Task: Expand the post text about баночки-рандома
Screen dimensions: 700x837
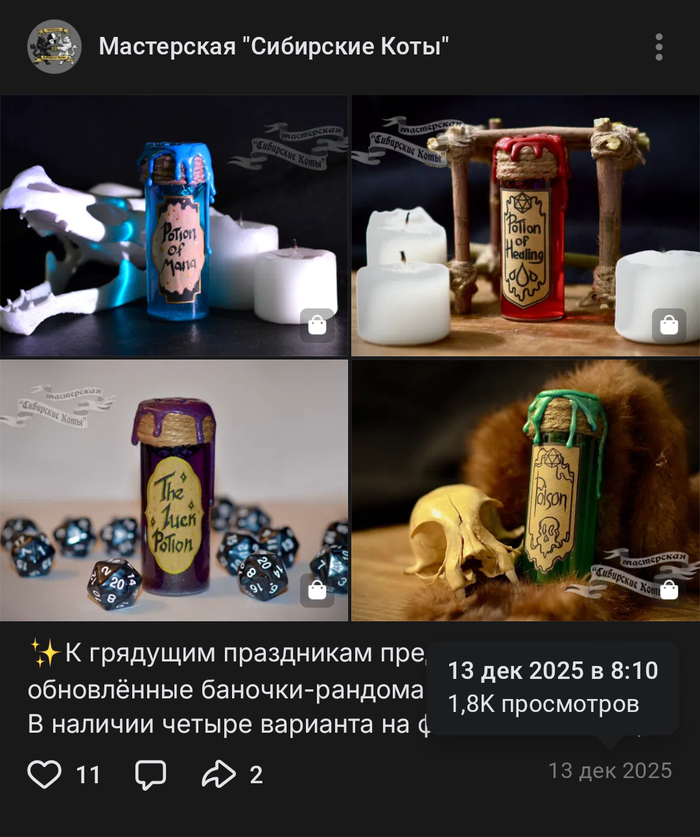Action: coord(220,690)
